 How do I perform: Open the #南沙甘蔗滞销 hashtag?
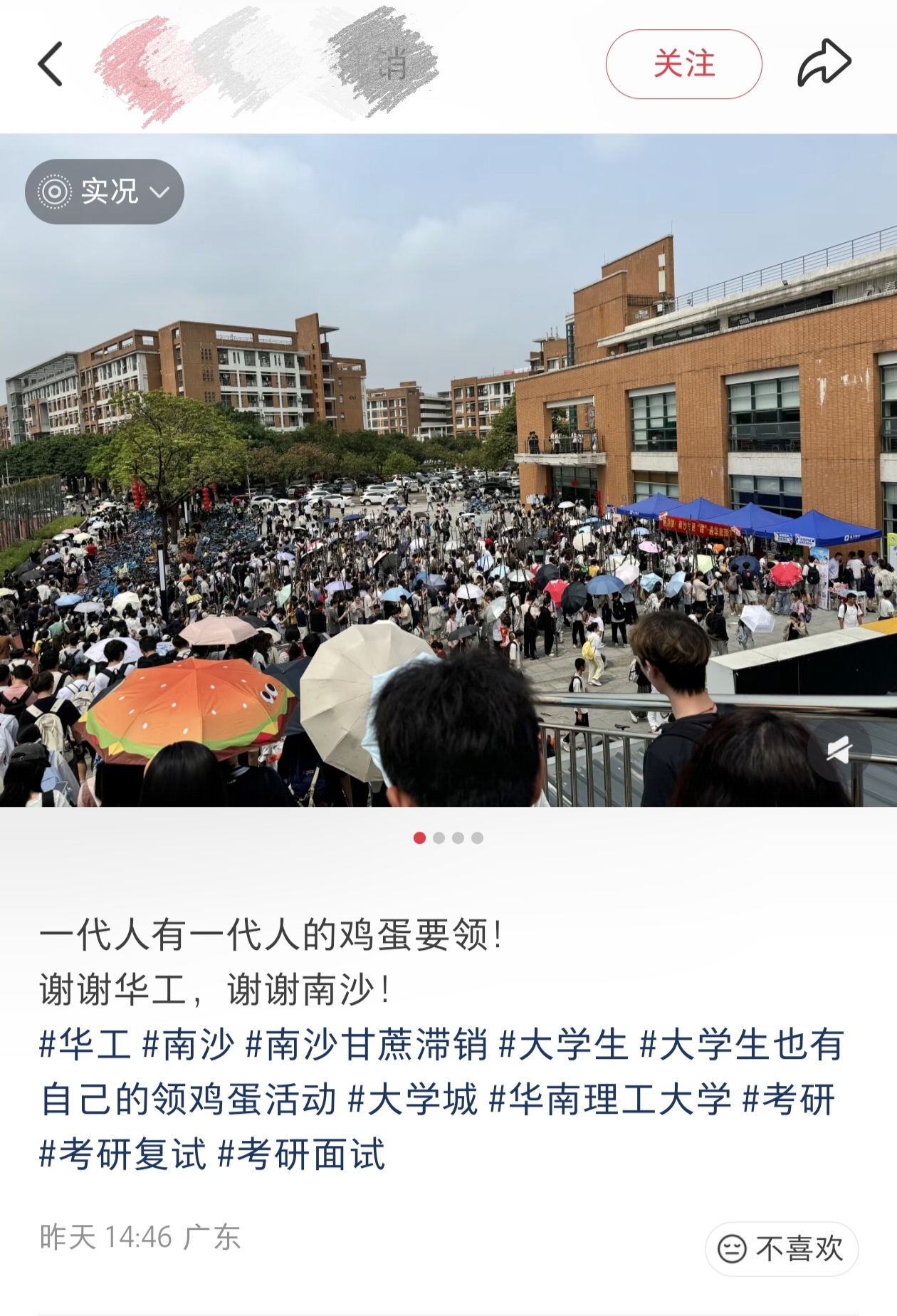(x=366, y=1045)
